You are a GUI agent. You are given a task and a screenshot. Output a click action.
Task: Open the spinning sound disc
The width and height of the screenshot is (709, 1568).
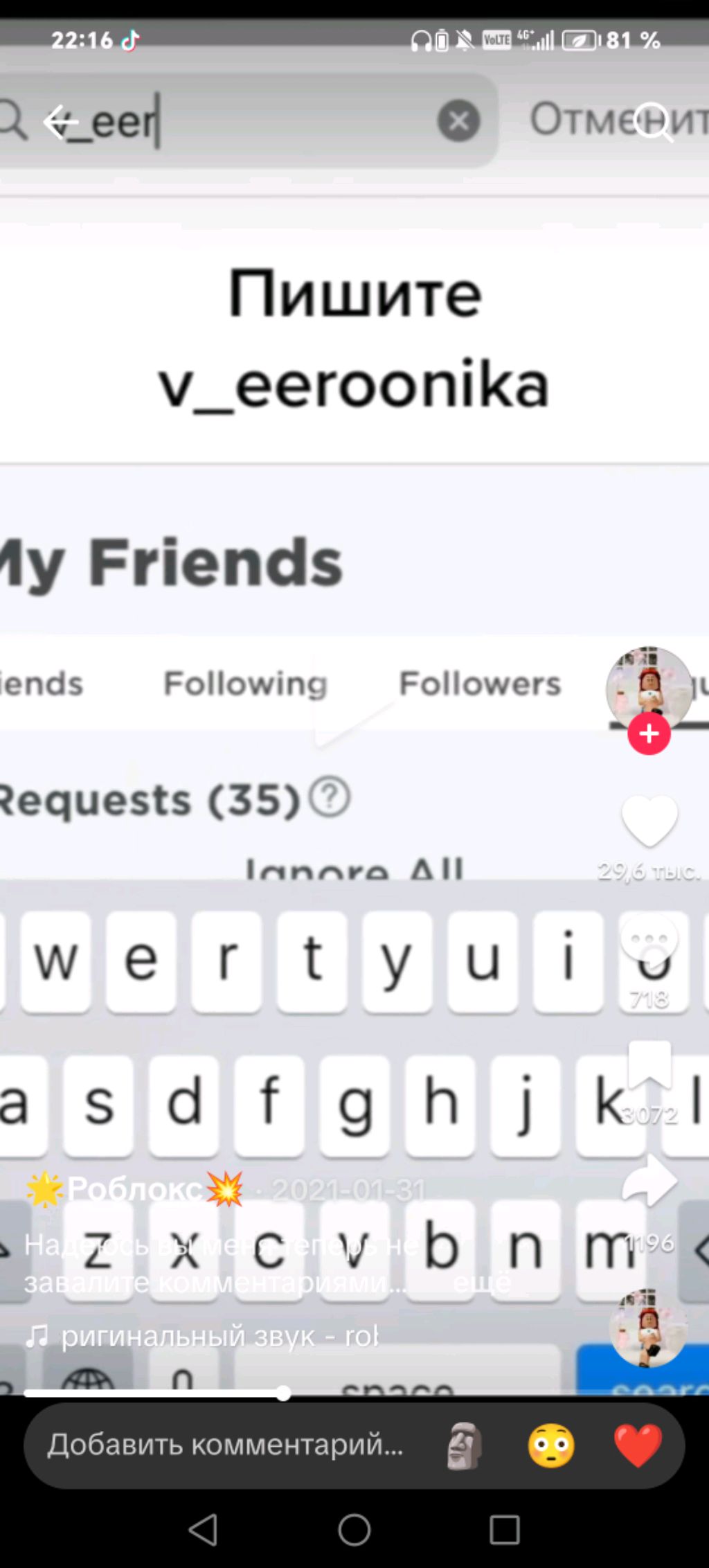pyautogui.click(x=648, y=1328)
